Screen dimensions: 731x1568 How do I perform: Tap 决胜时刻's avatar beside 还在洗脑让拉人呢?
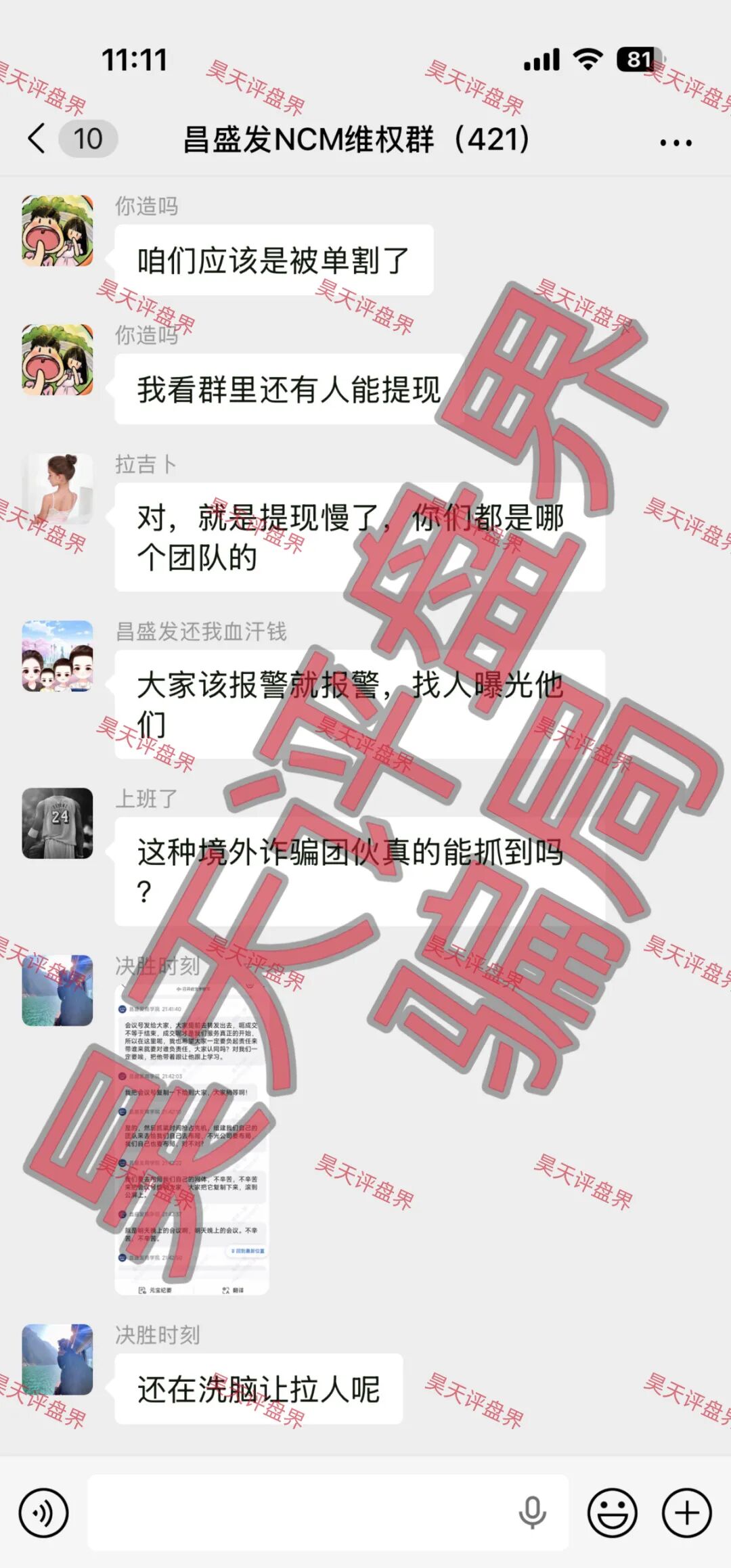pos(58,1360)
